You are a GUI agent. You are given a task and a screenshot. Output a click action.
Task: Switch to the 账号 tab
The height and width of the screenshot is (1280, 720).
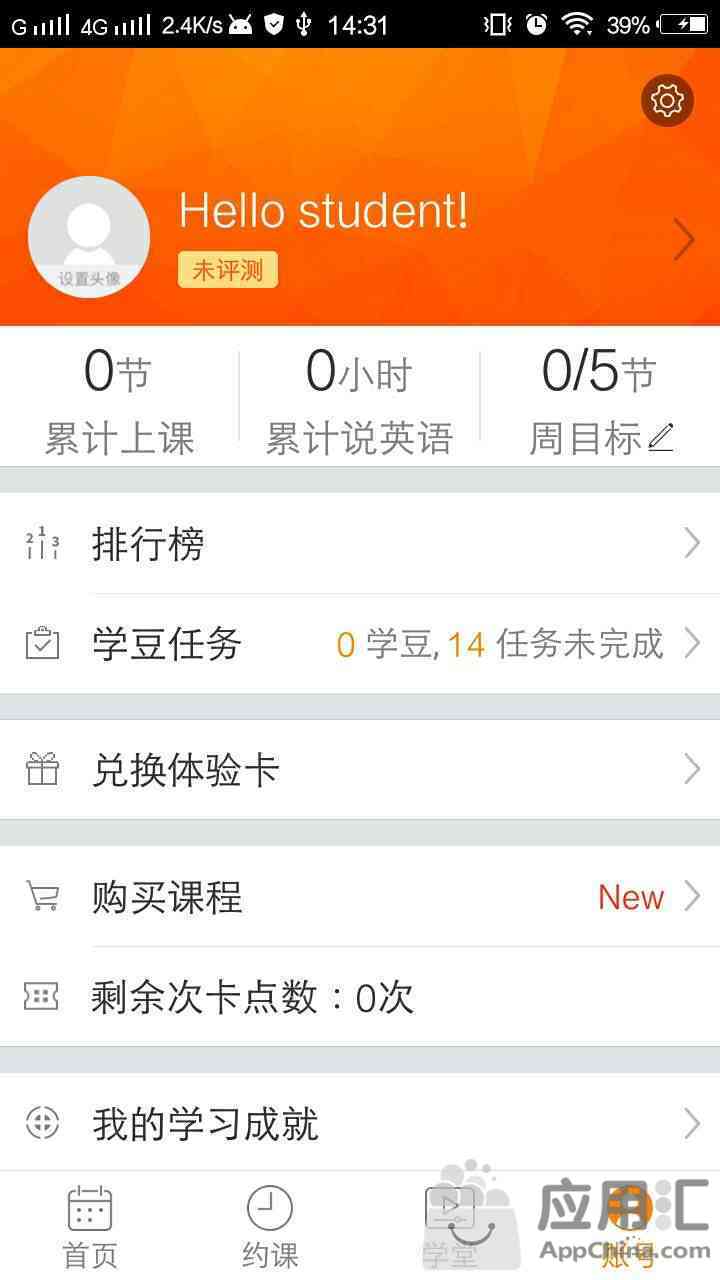[x=630, y=1226]
